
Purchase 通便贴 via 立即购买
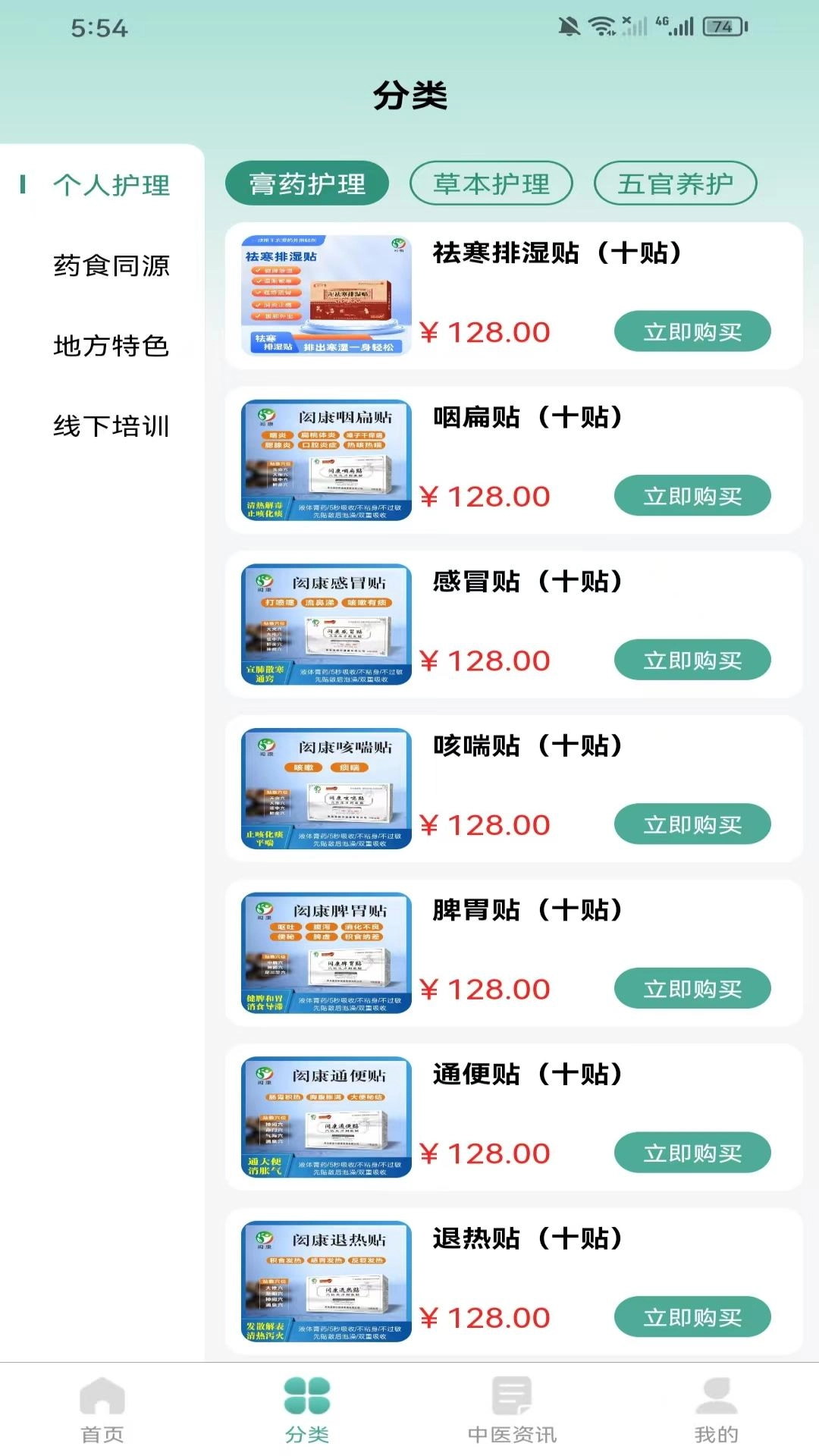[692, 1153]
